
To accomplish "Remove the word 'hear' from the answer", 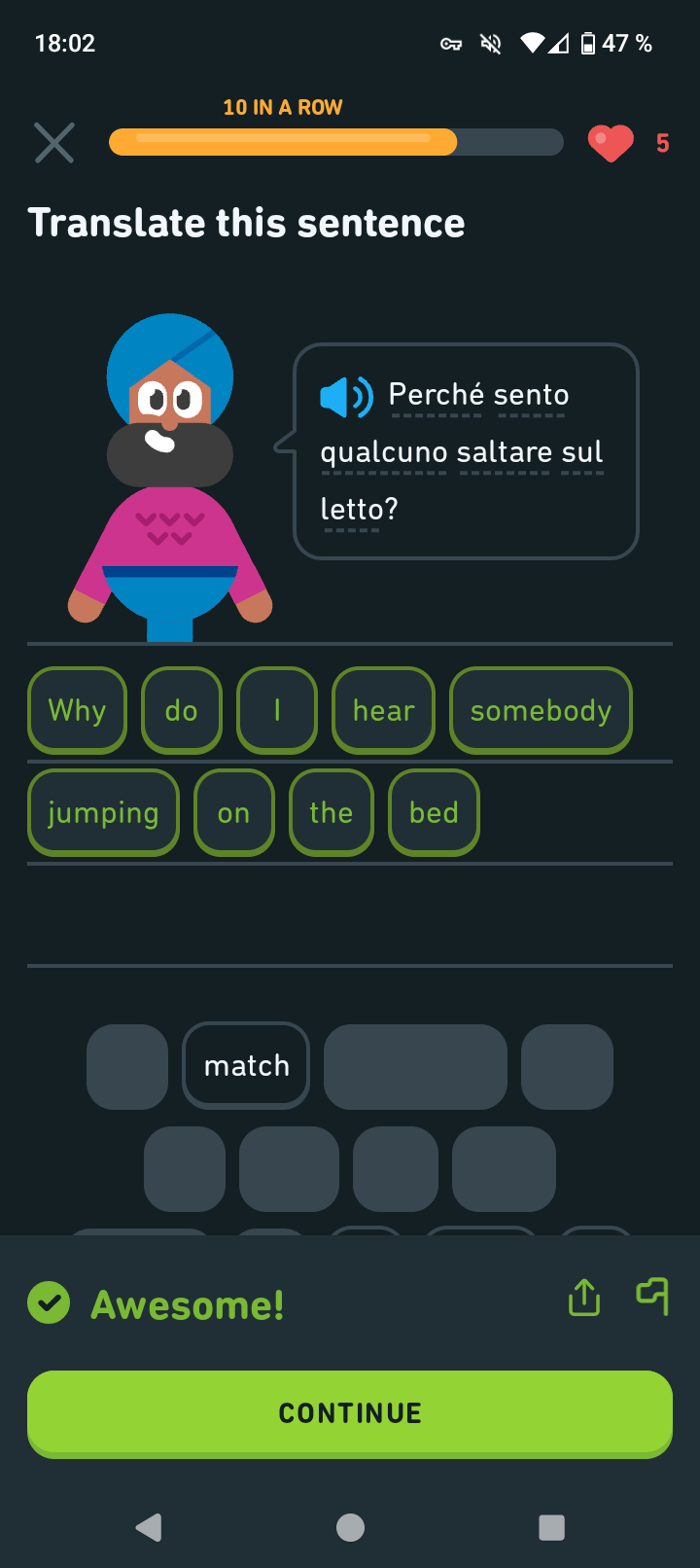I will (383, 711).
